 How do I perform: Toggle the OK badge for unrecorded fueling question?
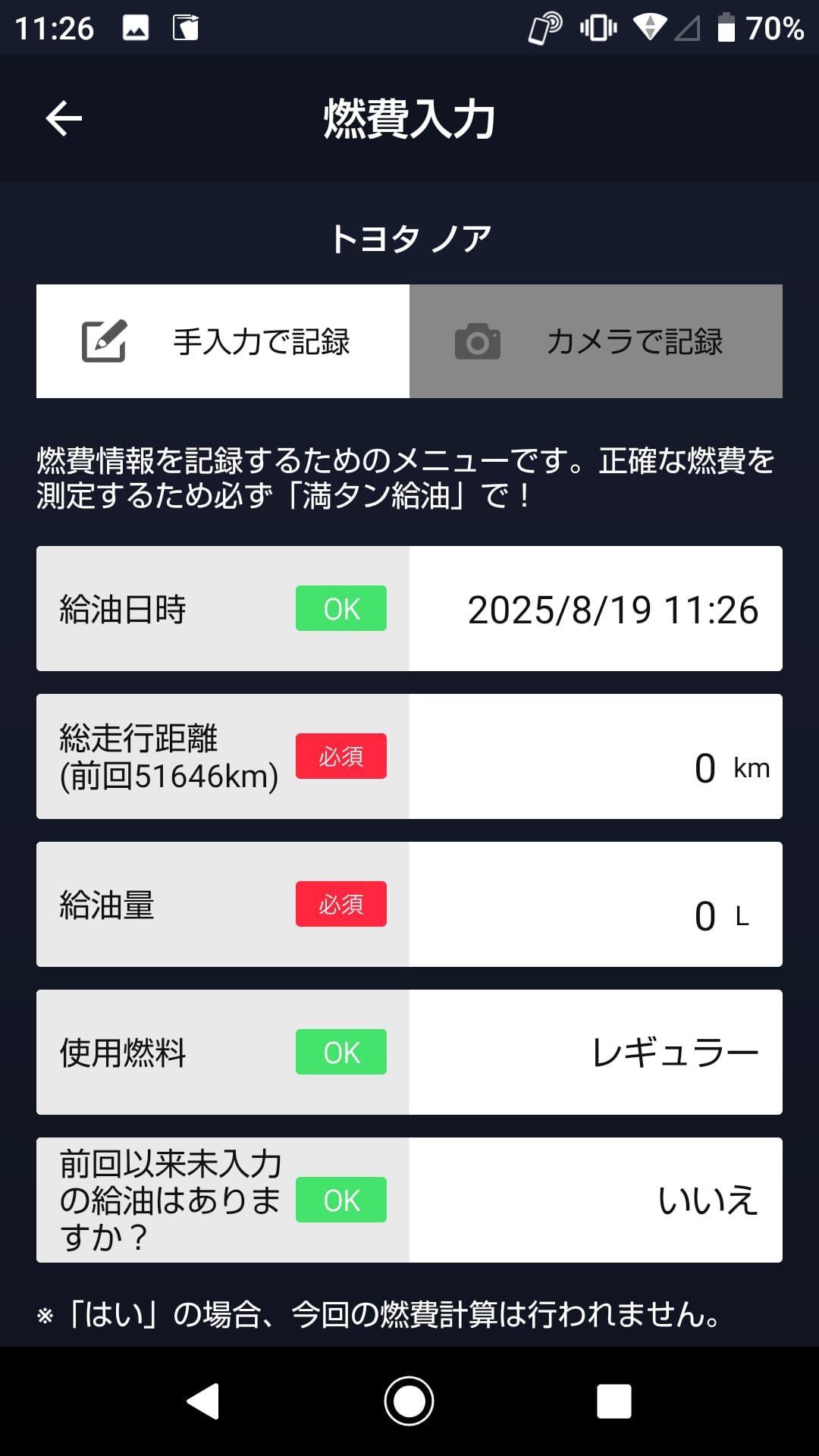pos(340,1200)
